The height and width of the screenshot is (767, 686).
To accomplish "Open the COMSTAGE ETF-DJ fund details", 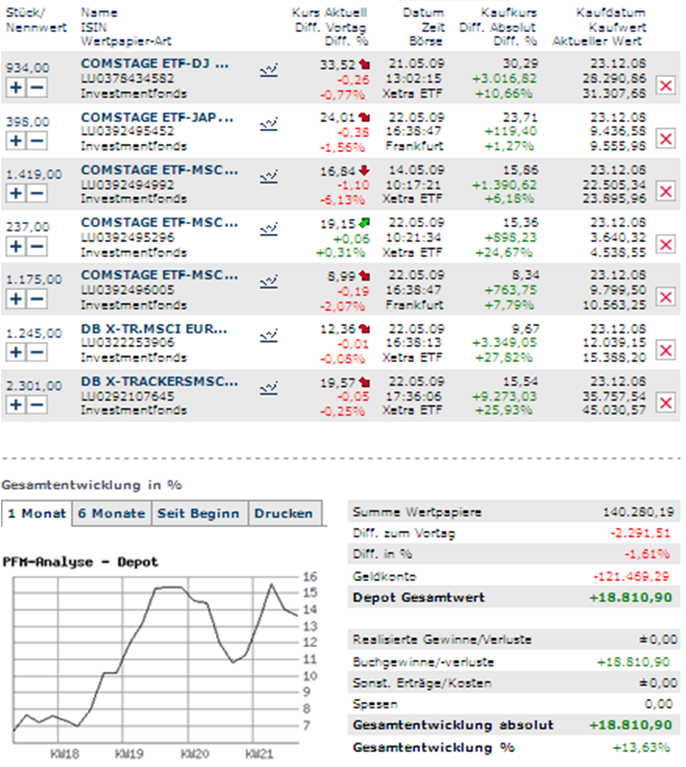I will tap(155, 64).
